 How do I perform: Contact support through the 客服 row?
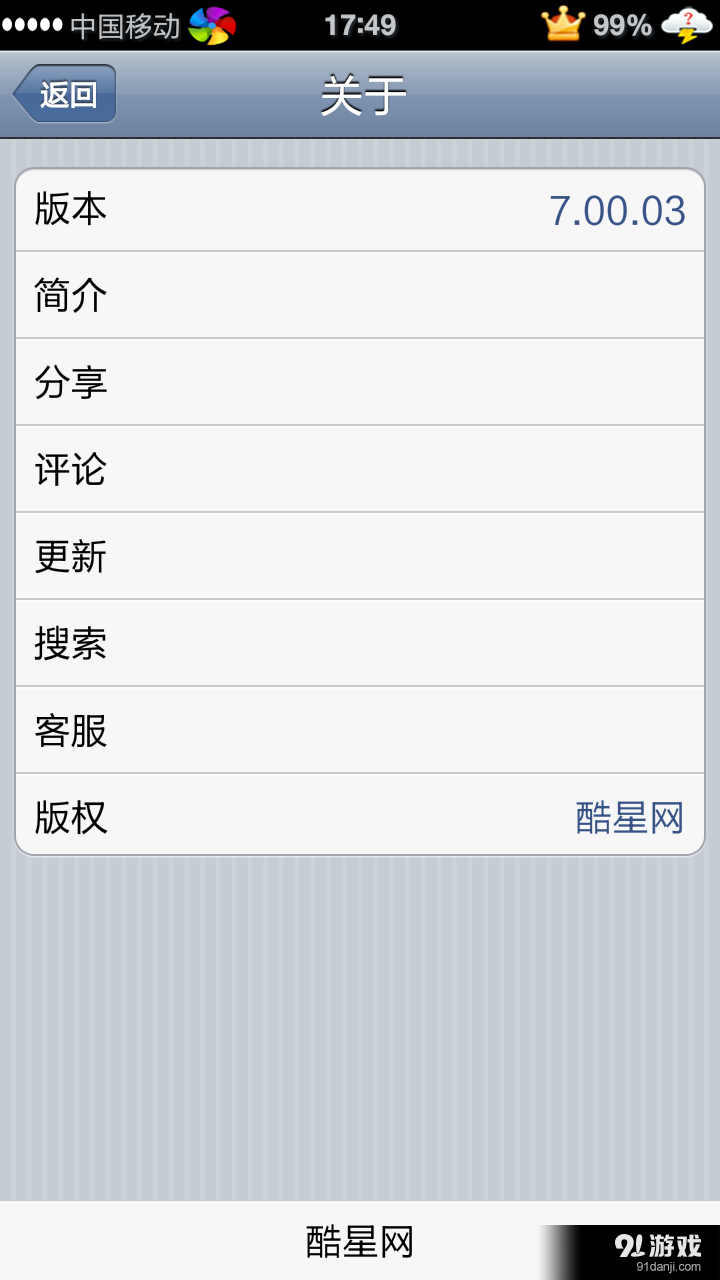pos(360,730)
